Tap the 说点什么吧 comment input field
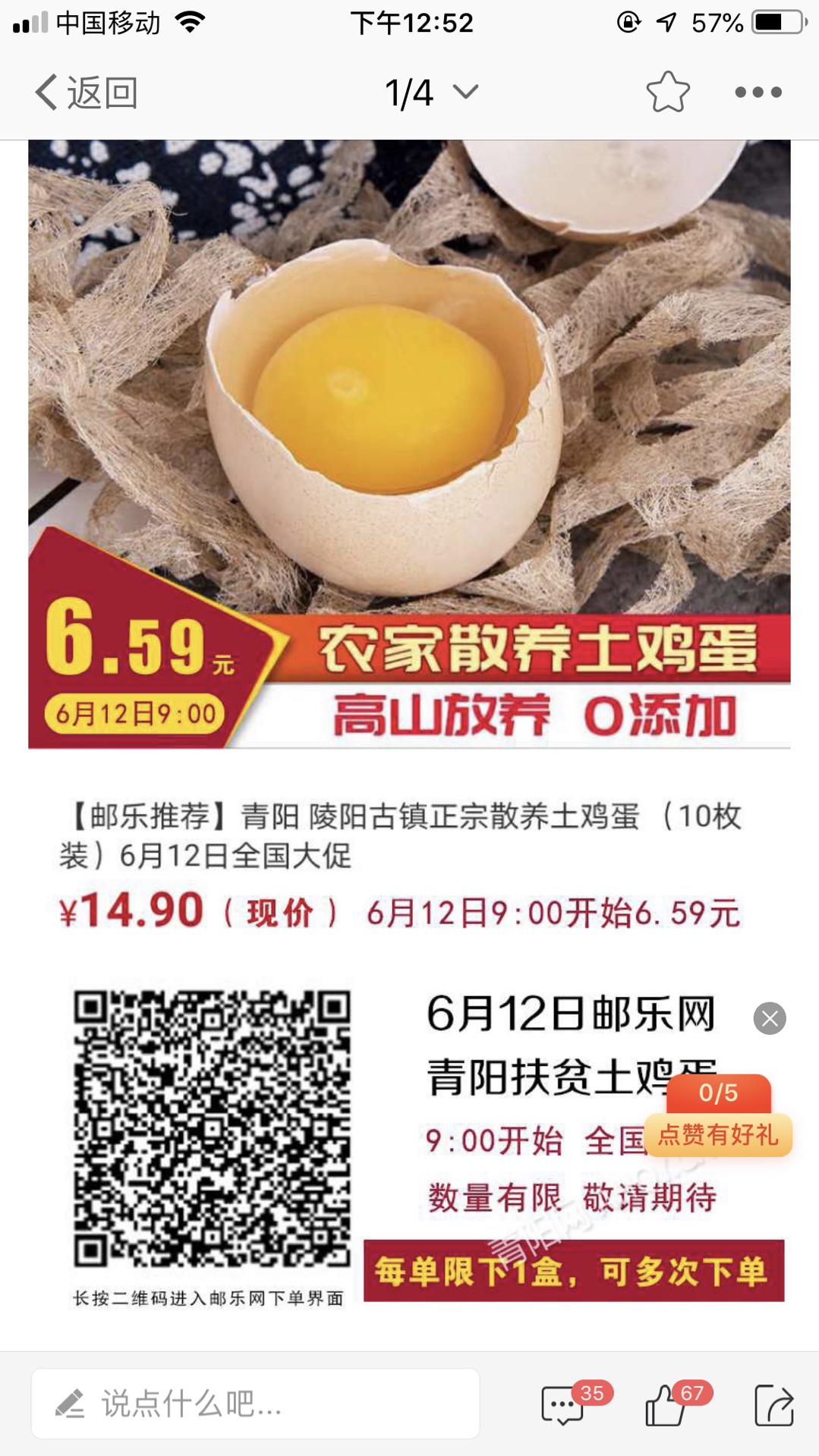This screenshot has height=1456, width=819. pyautogui.click(x=255, y=1404)
